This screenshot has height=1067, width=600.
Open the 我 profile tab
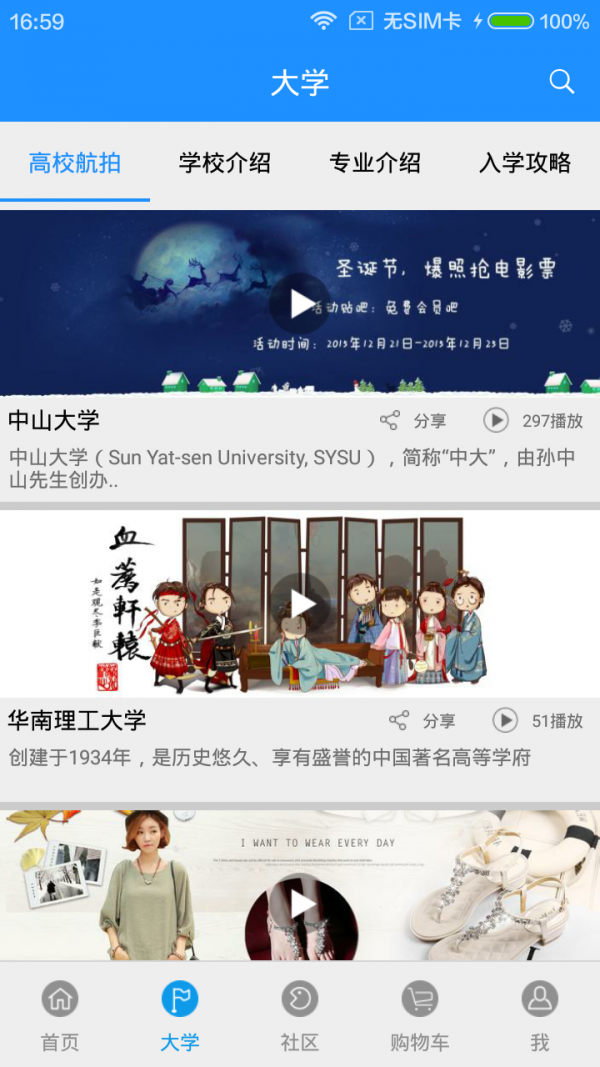(x=540, y=1015)
